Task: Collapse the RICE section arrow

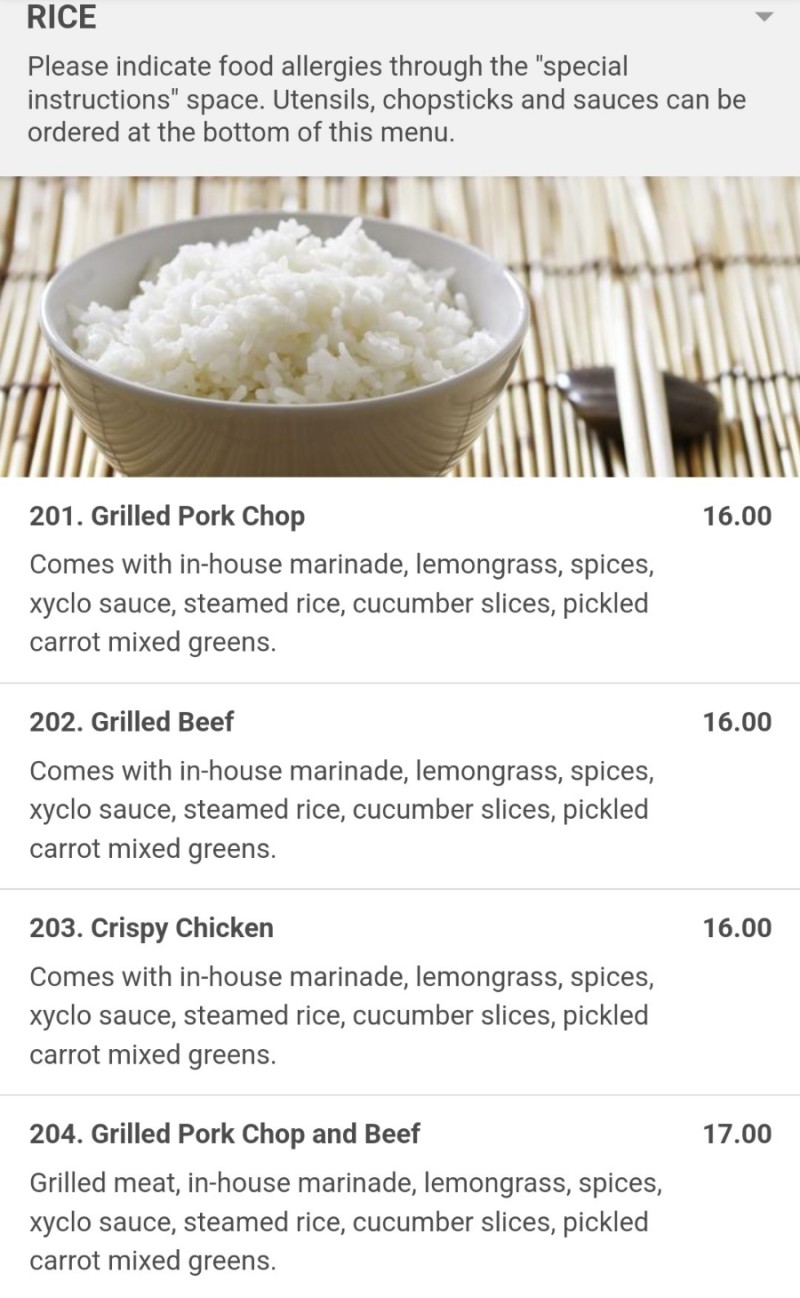Action: point(764,18)
